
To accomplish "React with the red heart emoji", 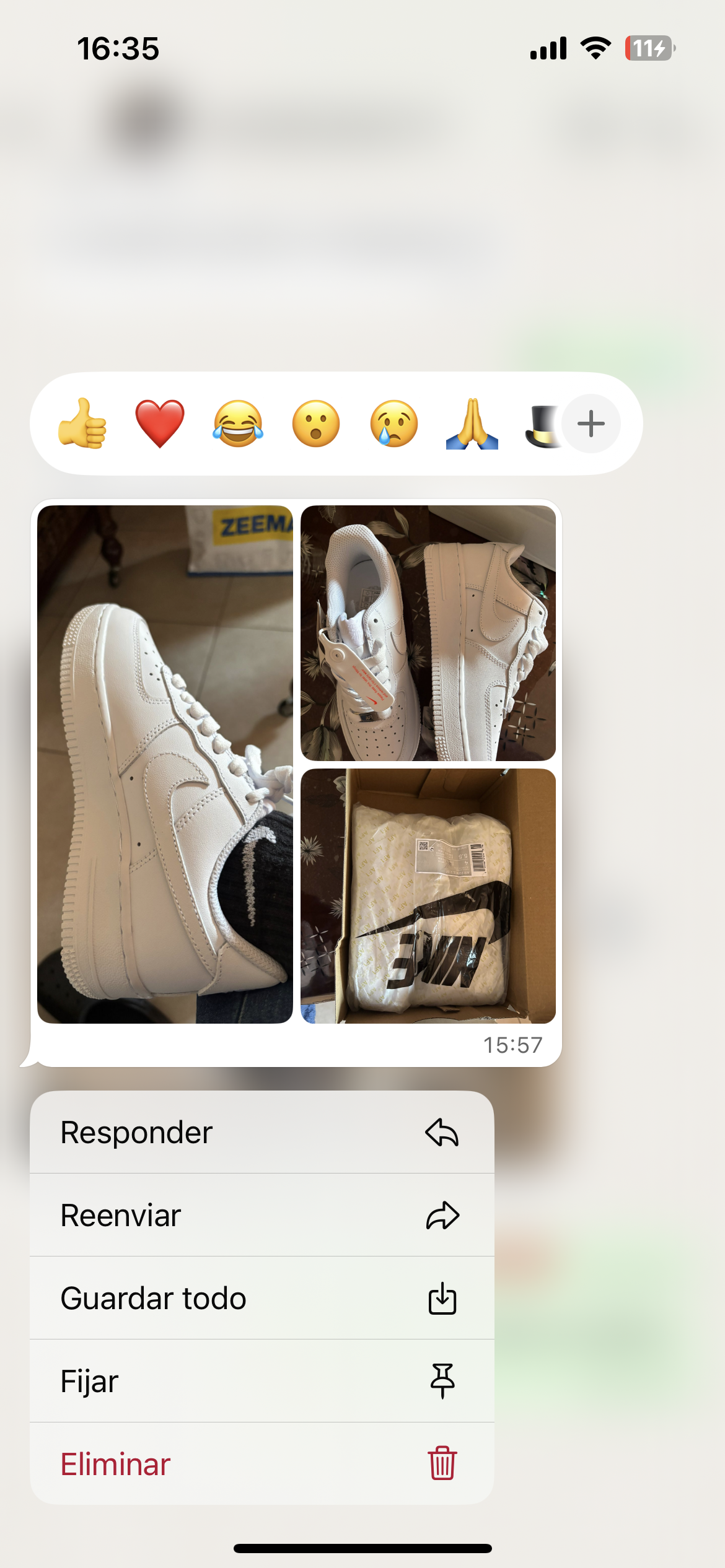I will 160,424.
